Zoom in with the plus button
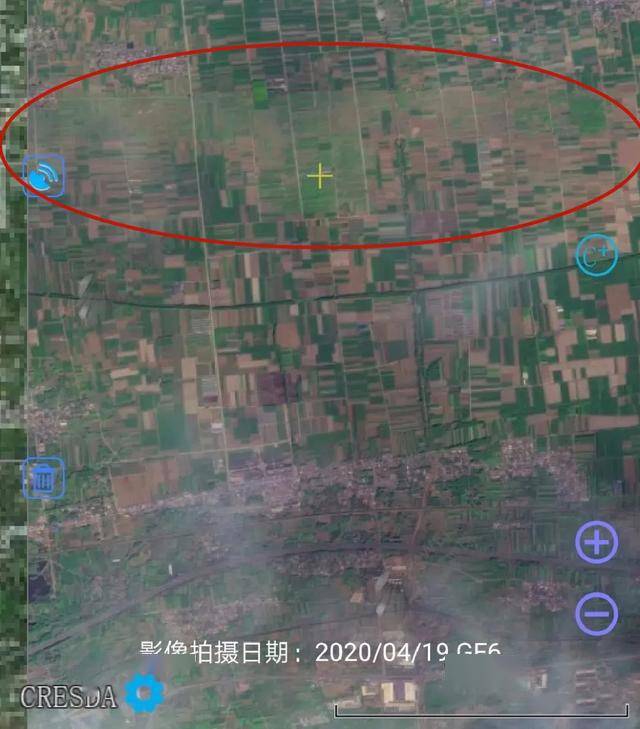Screen dimensions: 640x729 coord(597,543)
